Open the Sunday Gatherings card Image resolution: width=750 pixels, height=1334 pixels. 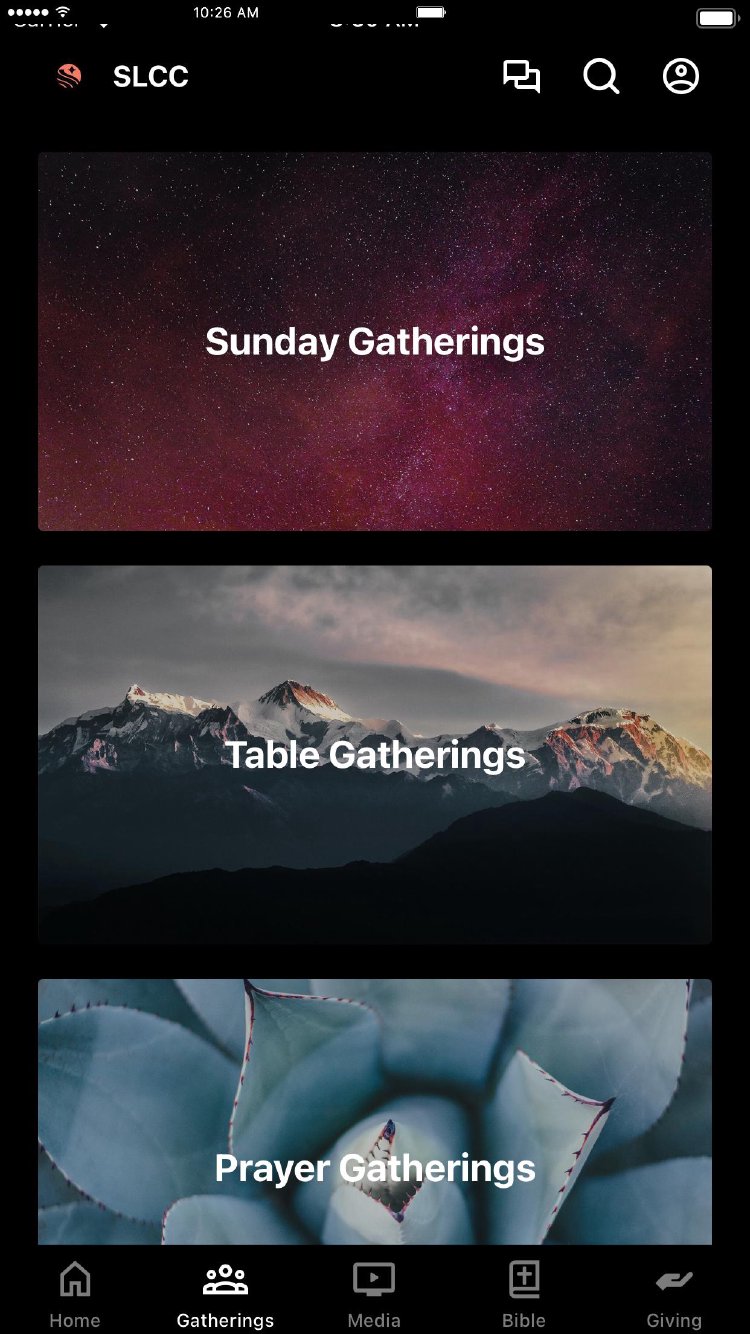pos(375,341)
